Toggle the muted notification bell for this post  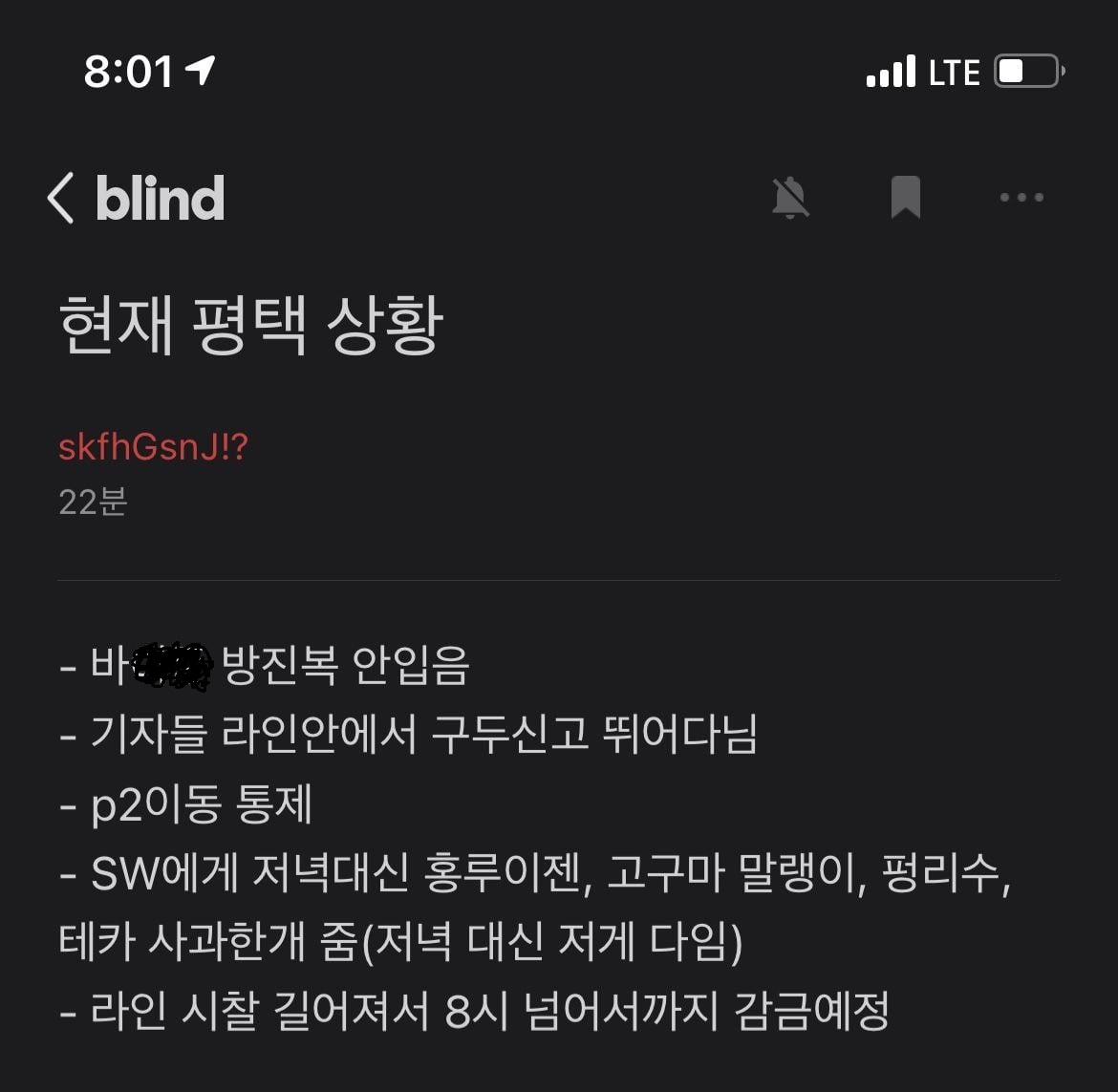[790, 198]
